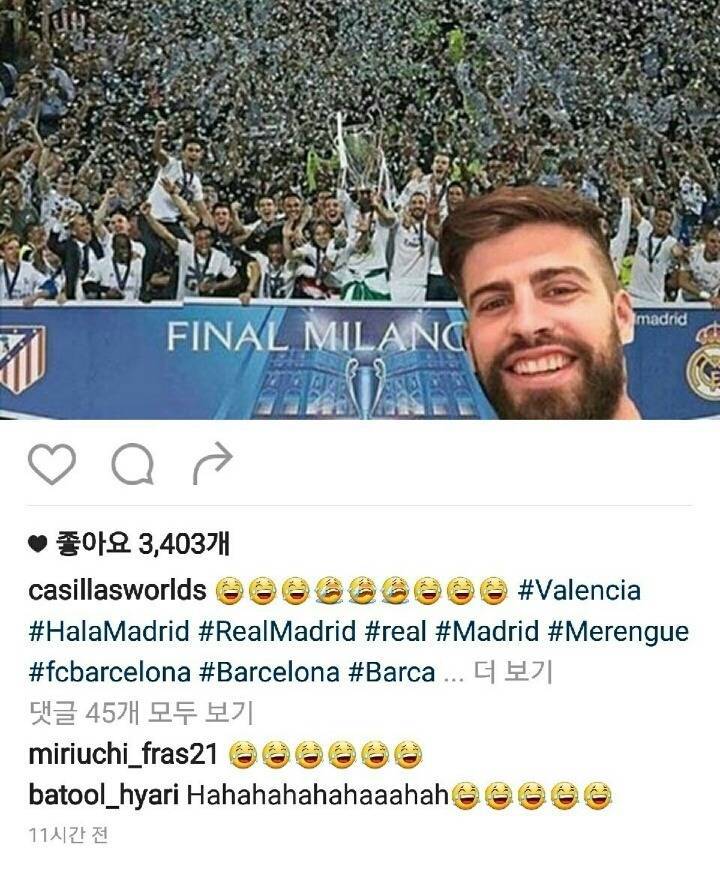Open miriuchi_fras21 profile
This screenshot has width=720, height=883.
pyautogui.click(x=124, y=754)
